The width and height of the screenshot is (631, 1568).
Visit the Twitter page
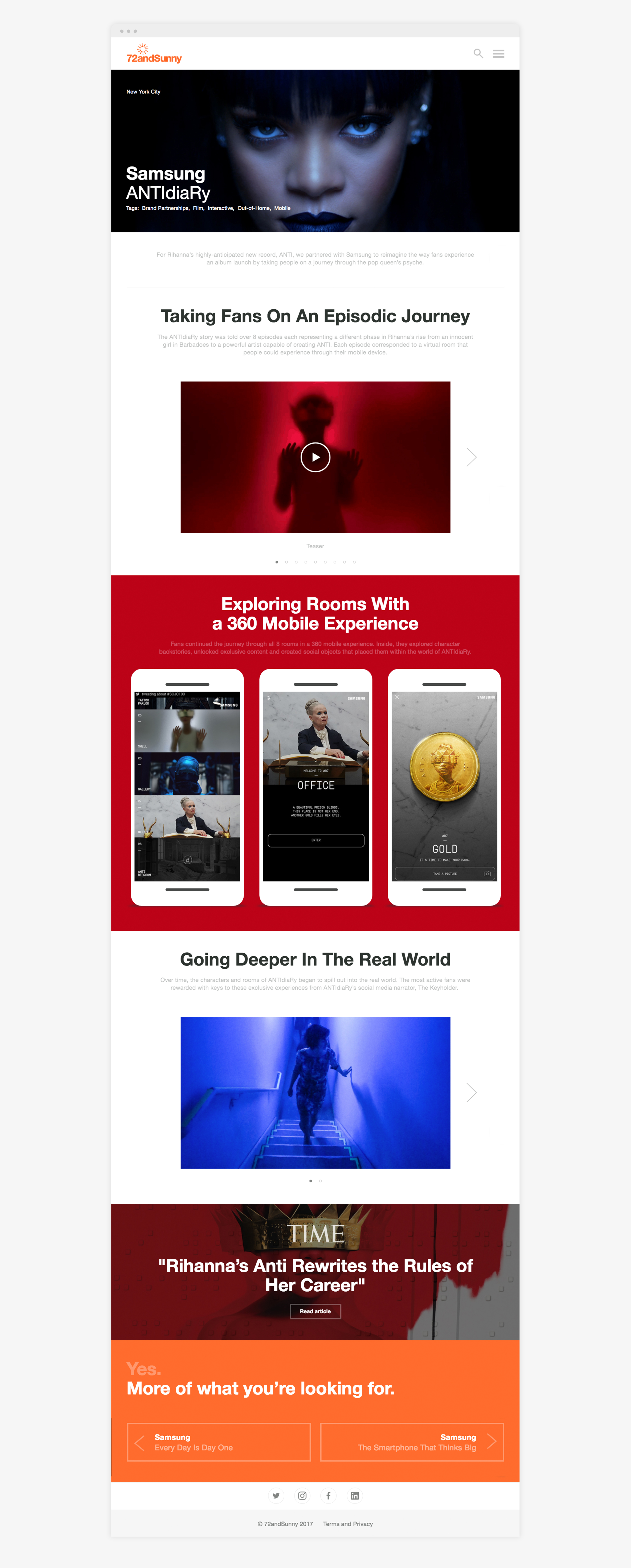click(276, 1495)
